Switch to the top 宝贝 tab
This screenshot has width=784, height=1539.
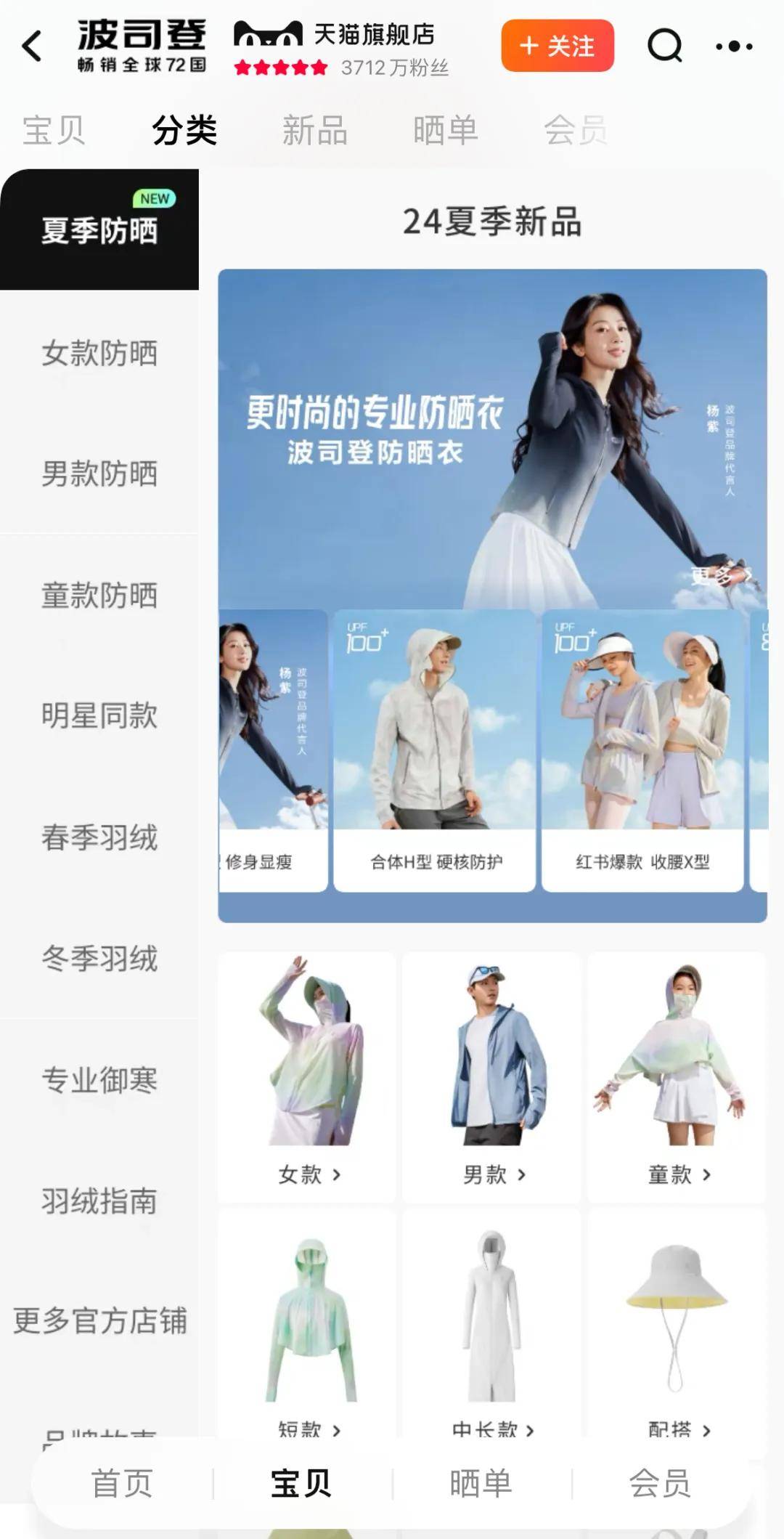click(x=54, y=131)
